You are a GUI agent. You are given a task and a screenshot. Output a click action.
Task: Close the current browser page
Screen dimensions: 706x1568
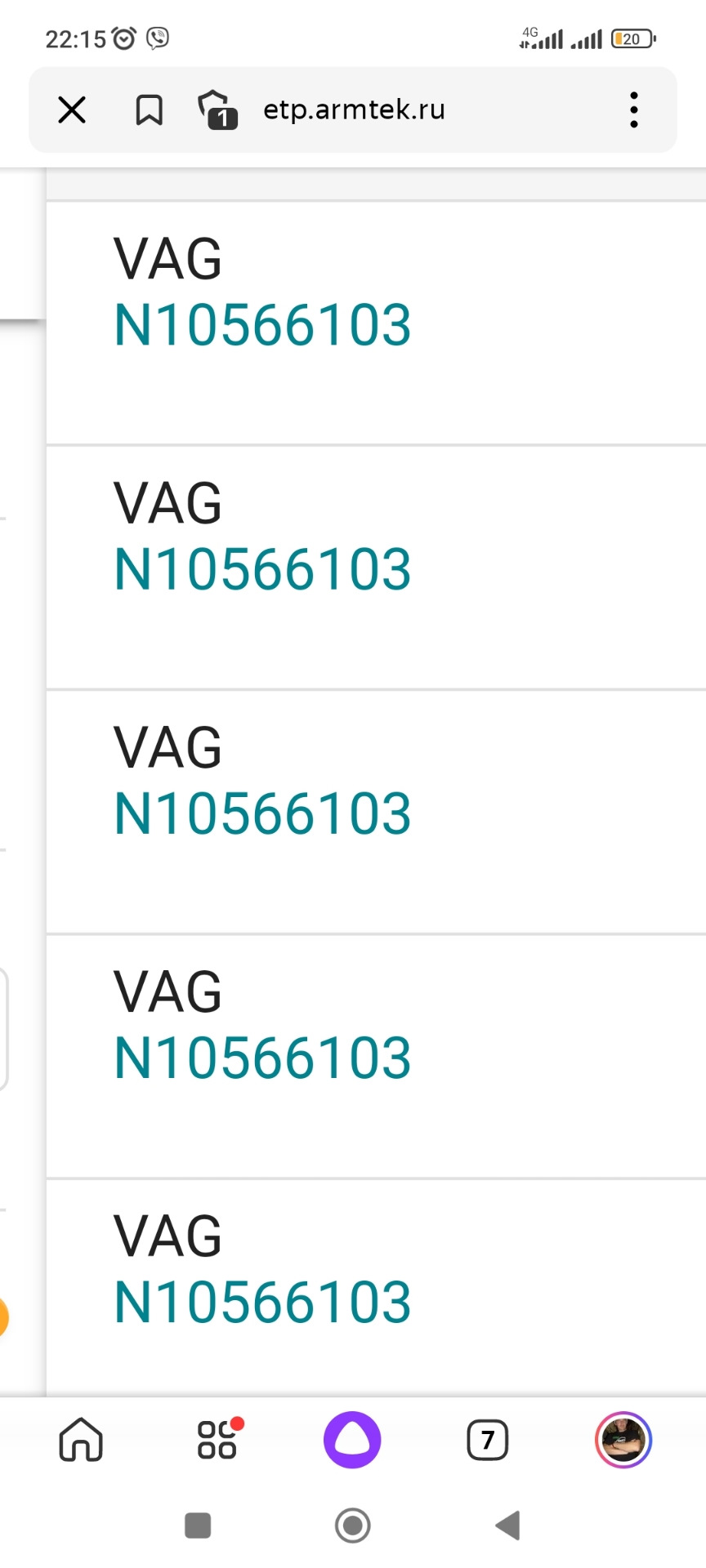pyautogui.click(x=72, y=109)
